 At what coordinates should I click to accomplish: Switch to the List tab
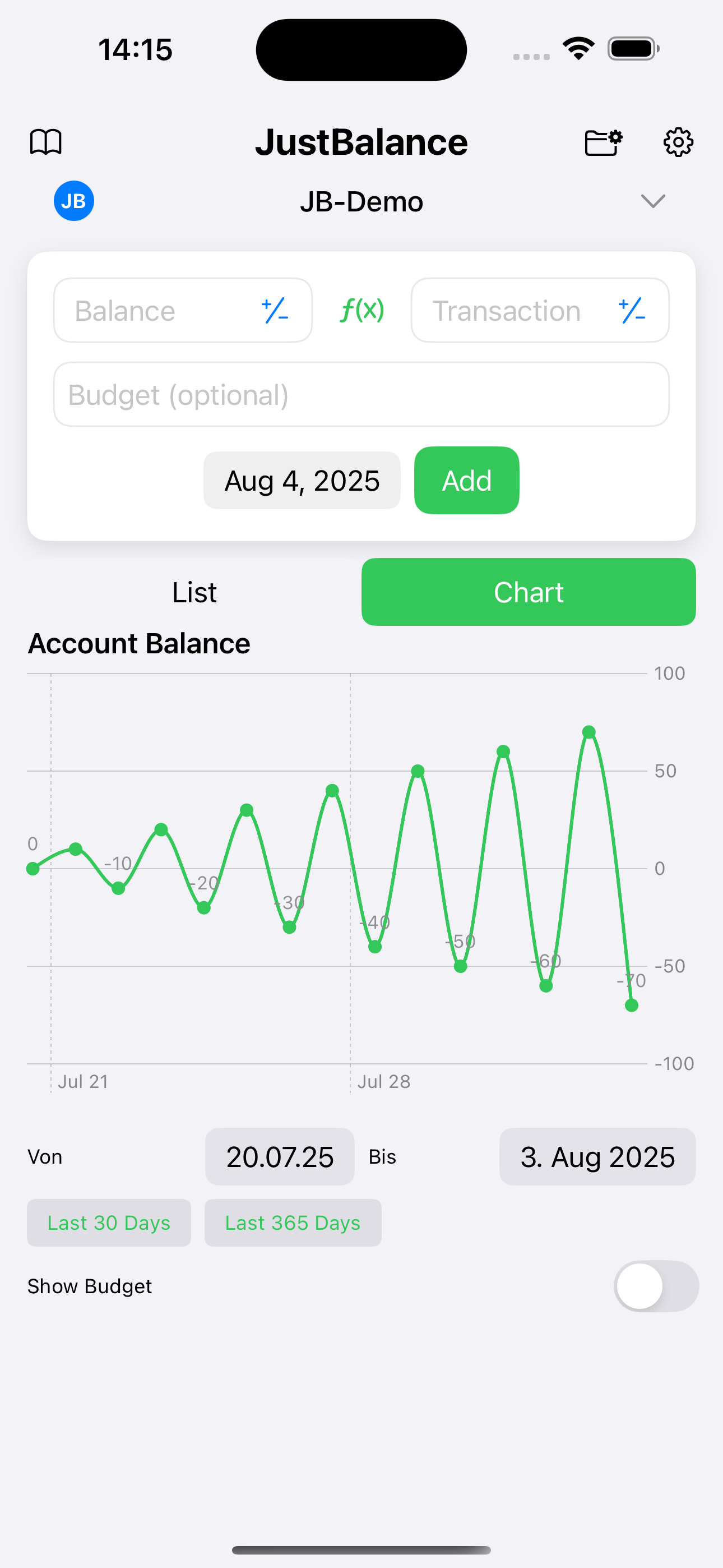[x=194, y=592]
